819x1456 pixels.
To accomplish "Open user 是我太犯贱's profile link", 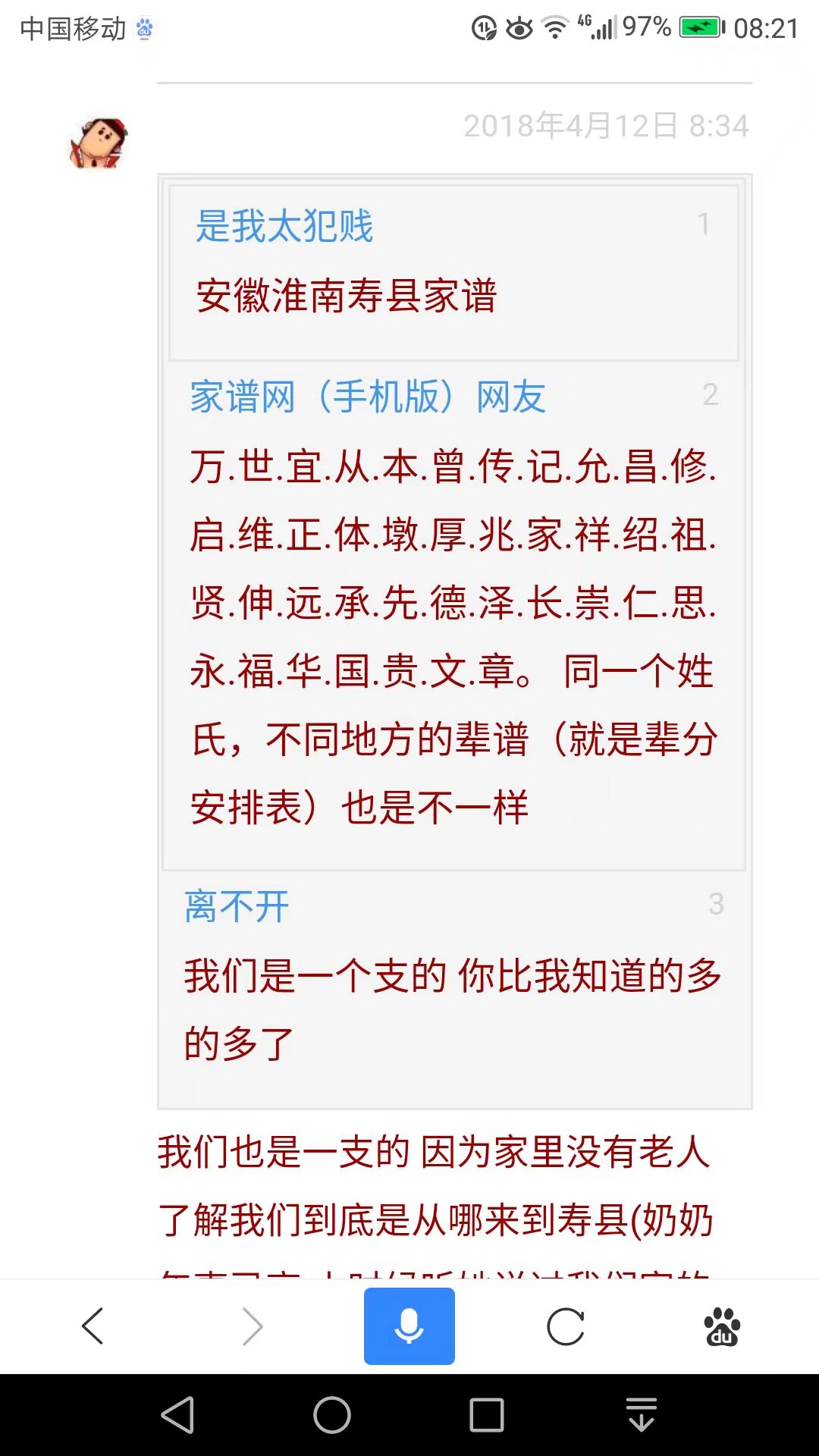I will point(284,226).
